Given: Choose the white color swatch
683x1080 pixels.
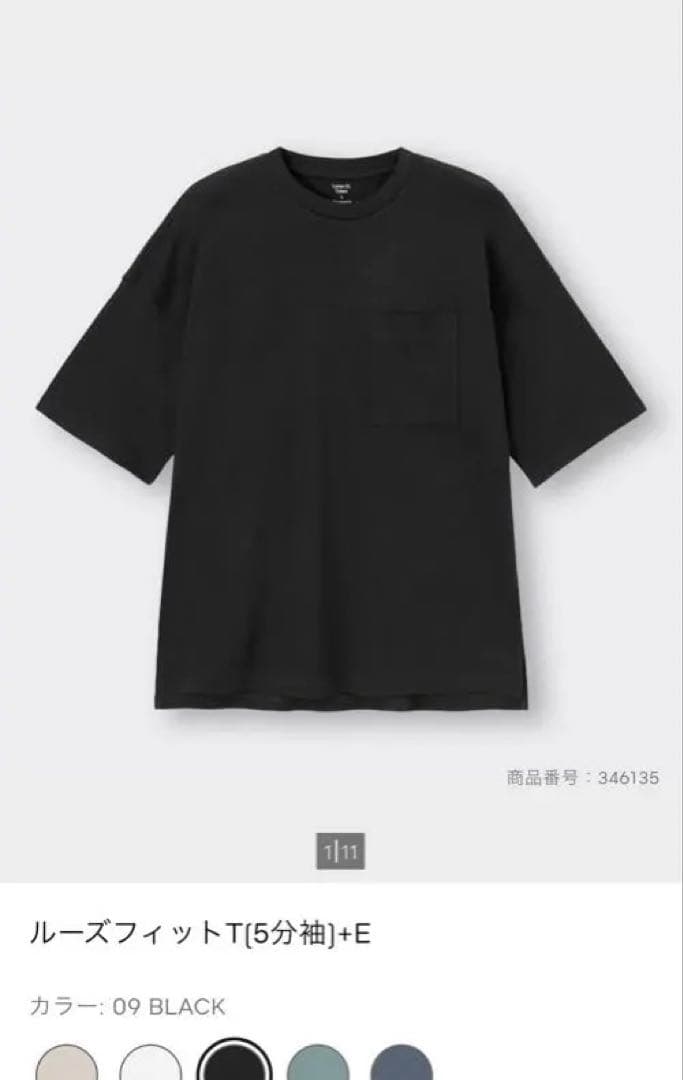Looking at the screenshot, I should tap(151, 1063).
